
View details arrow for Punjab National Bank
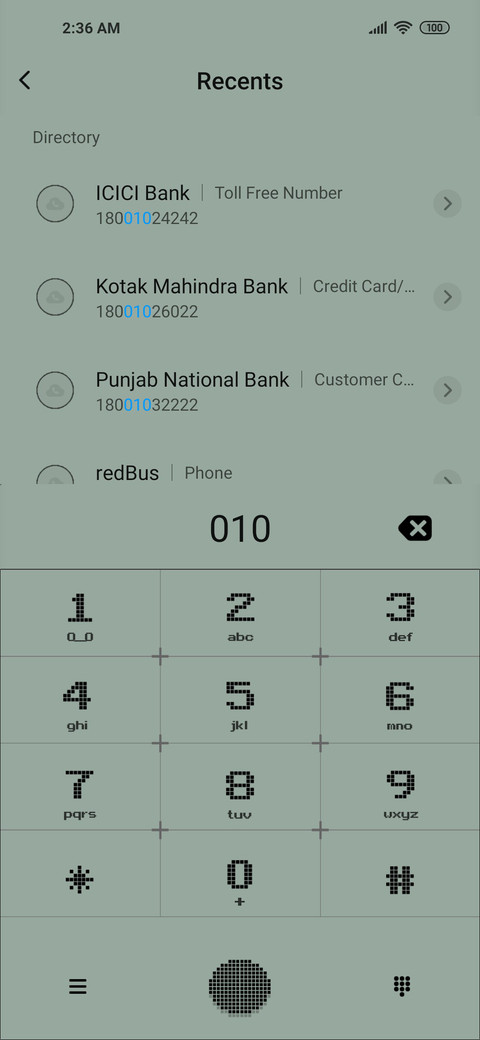pyautogui.click(x=448, y=389)
